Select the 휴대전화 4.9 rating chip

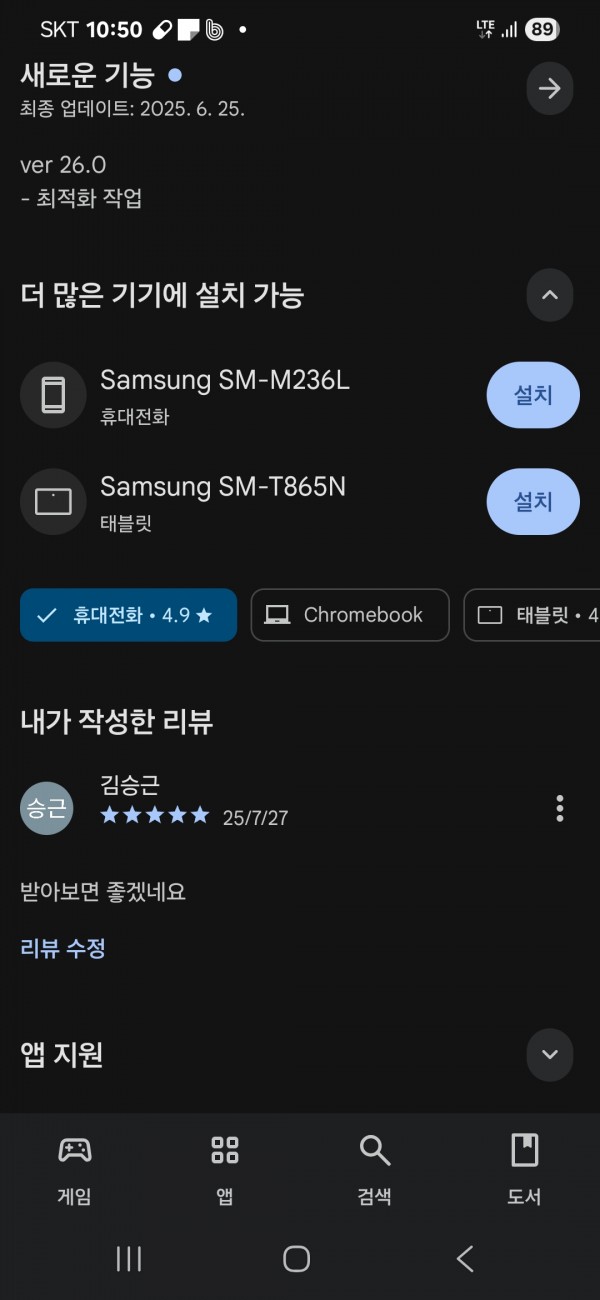[129, 615]
